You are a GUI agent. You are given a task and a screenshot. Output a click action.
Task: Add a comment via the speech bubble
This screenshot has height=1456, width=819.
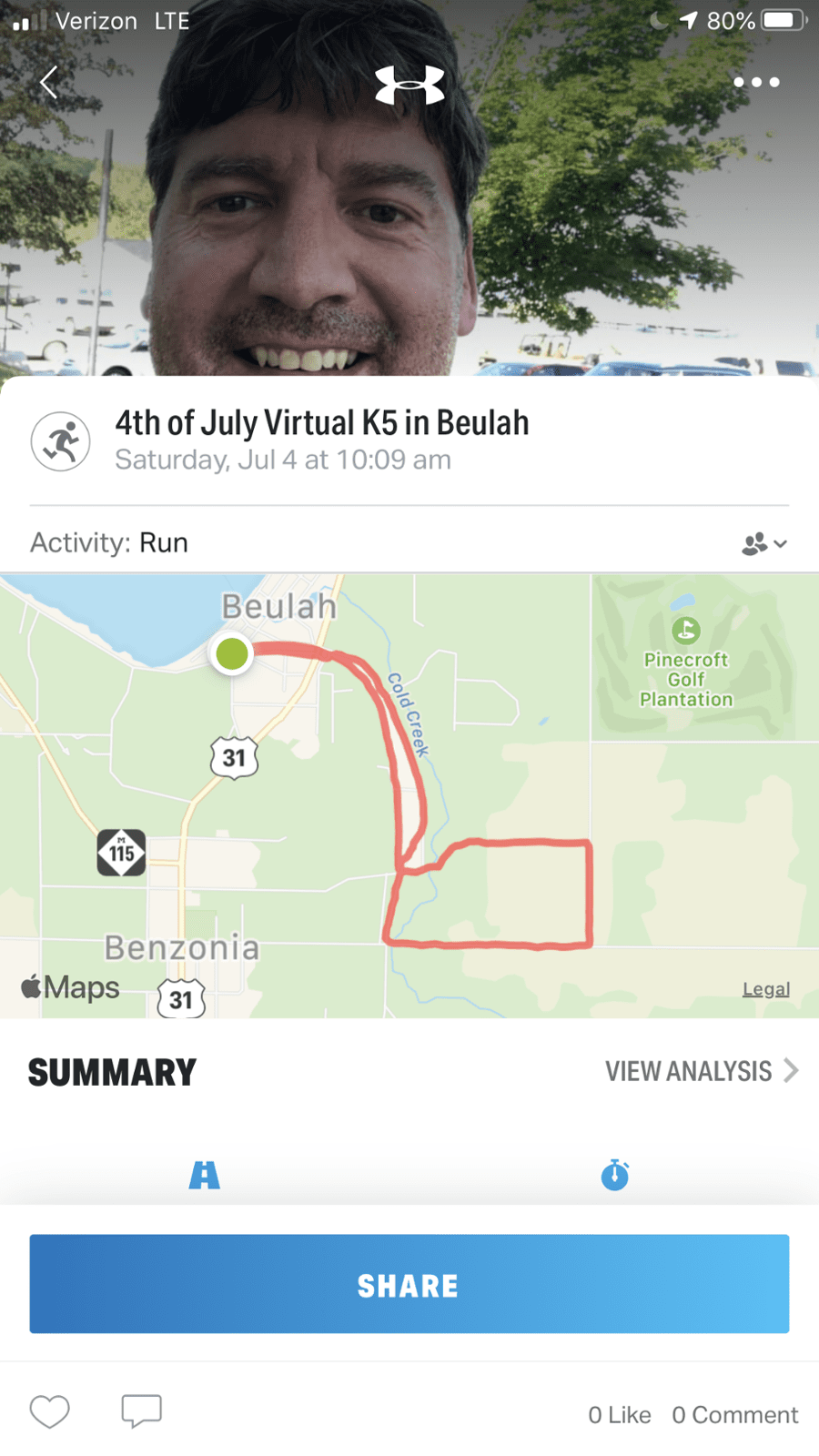point(141,1411)
